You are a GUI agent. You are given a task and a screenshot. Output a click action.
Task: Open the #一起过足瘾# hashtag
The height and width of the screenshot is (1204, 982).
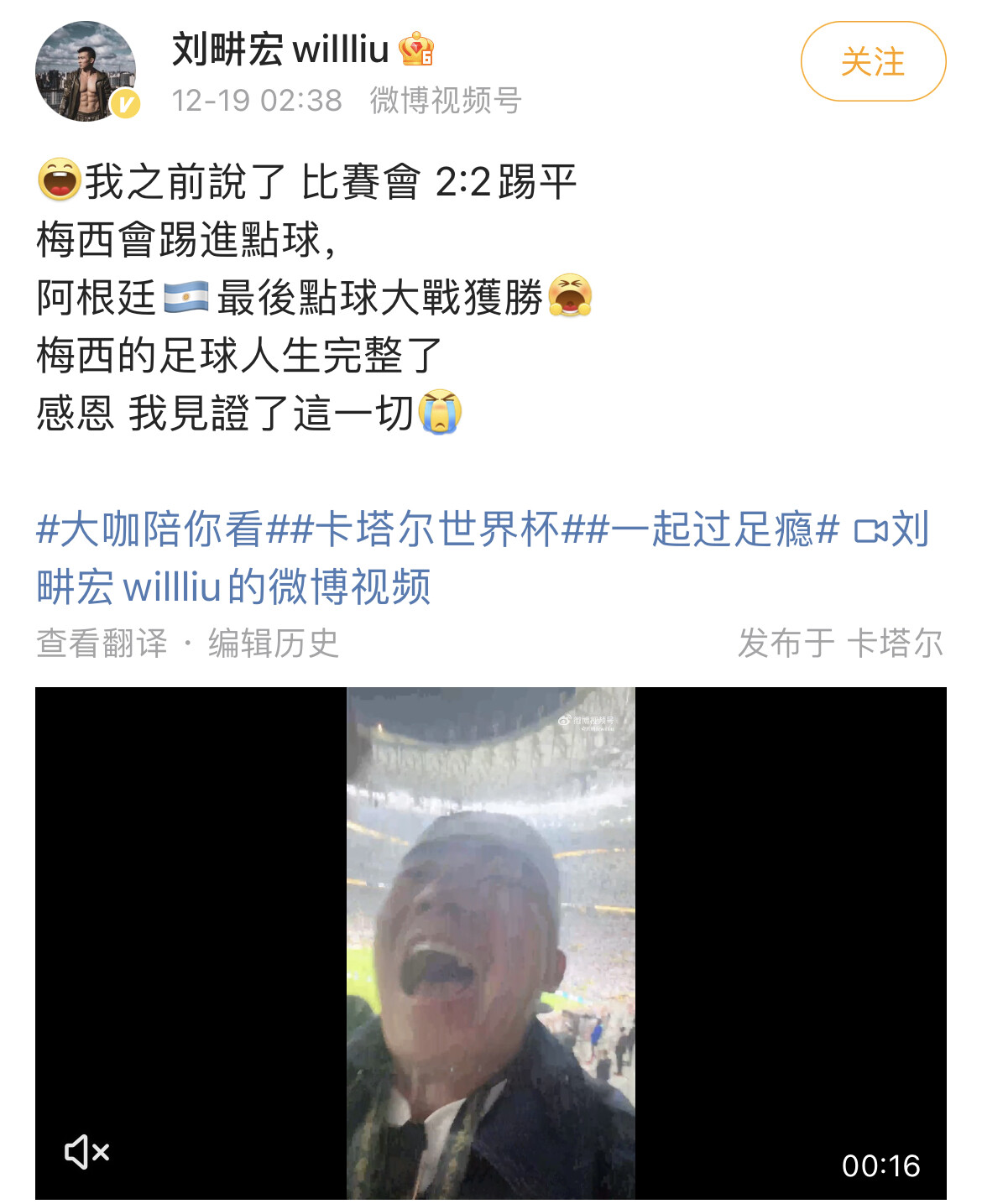click(713, 530)
